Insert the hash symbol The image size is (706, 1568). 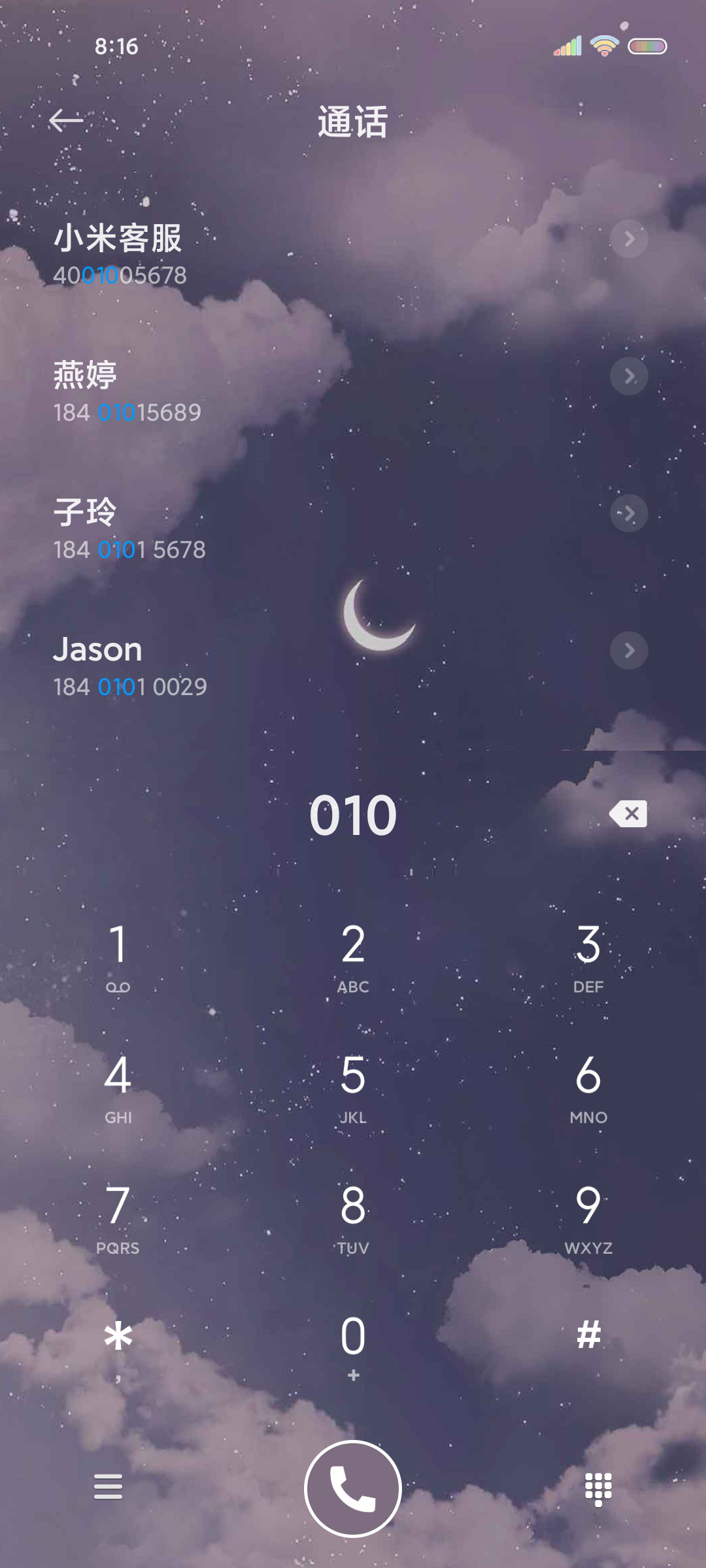point(588,1336)
